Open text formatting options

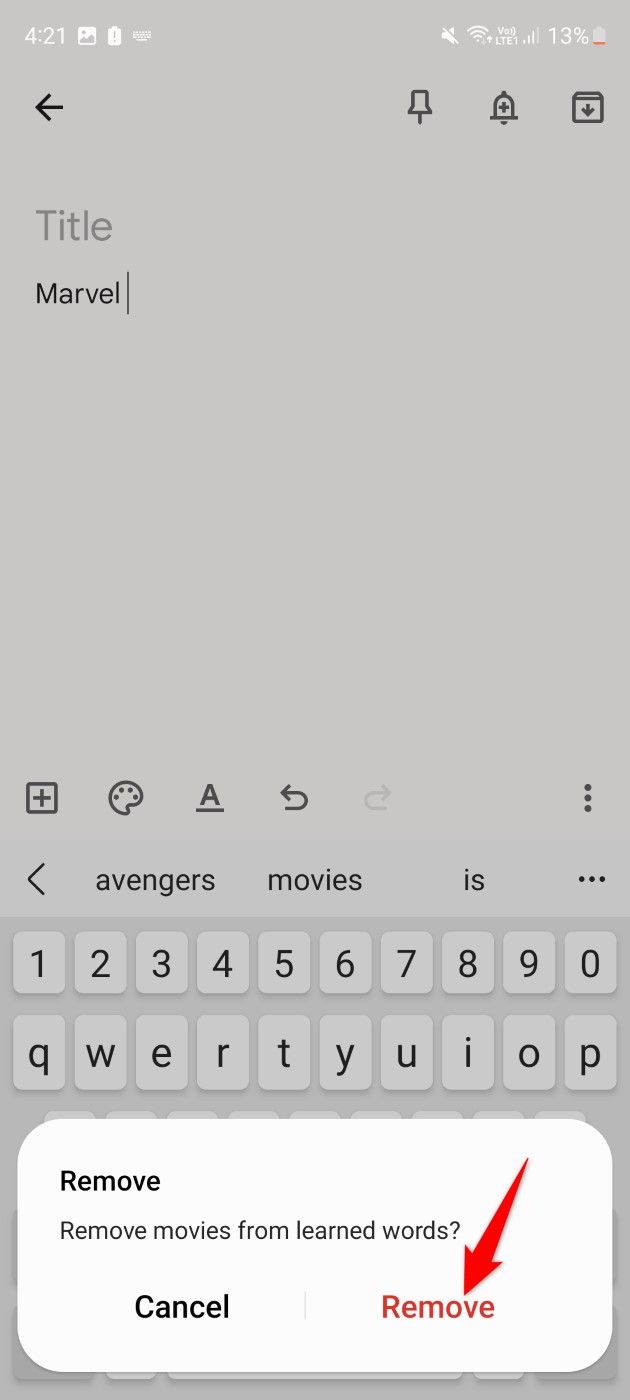click(209, 797)
